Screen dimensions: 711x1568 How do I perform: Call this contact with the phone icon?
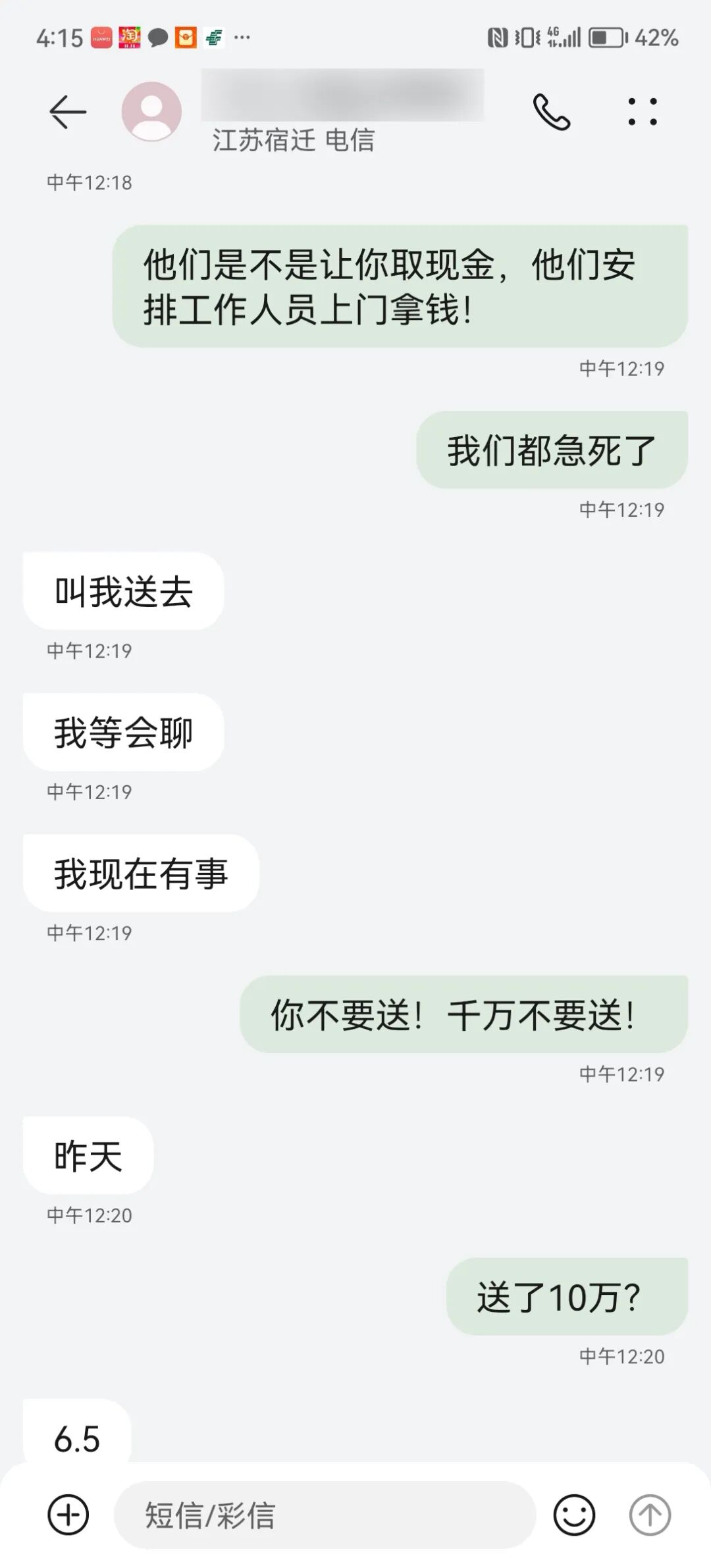click(x=551, y=112)
